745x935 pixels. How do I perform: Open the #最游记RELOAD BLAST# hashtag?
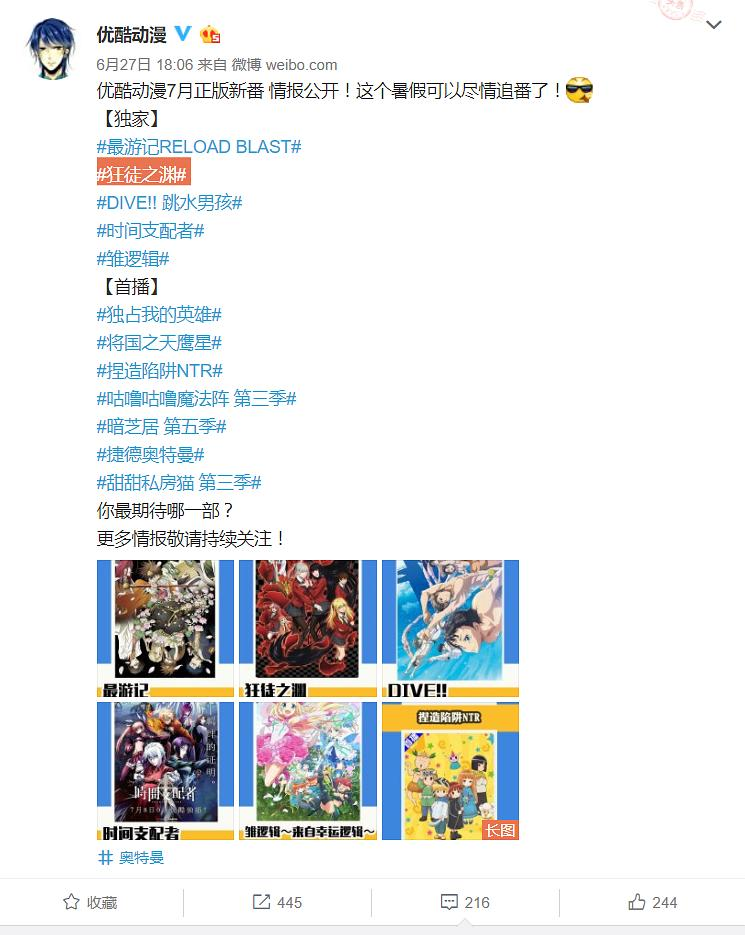[199, 147]
